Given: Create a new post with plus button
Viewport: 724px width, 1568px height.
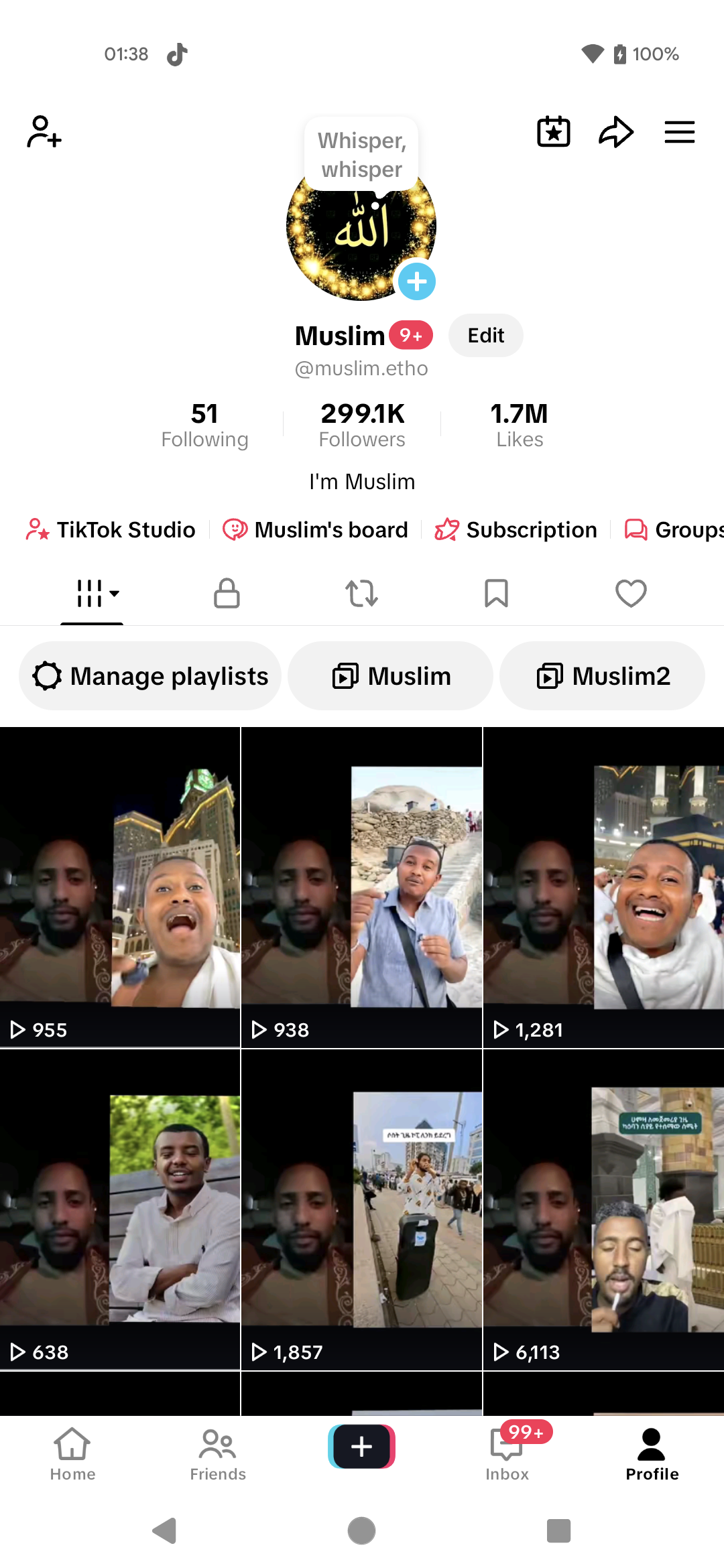Looking at the screenshot, I should [x=362, y=1446].
